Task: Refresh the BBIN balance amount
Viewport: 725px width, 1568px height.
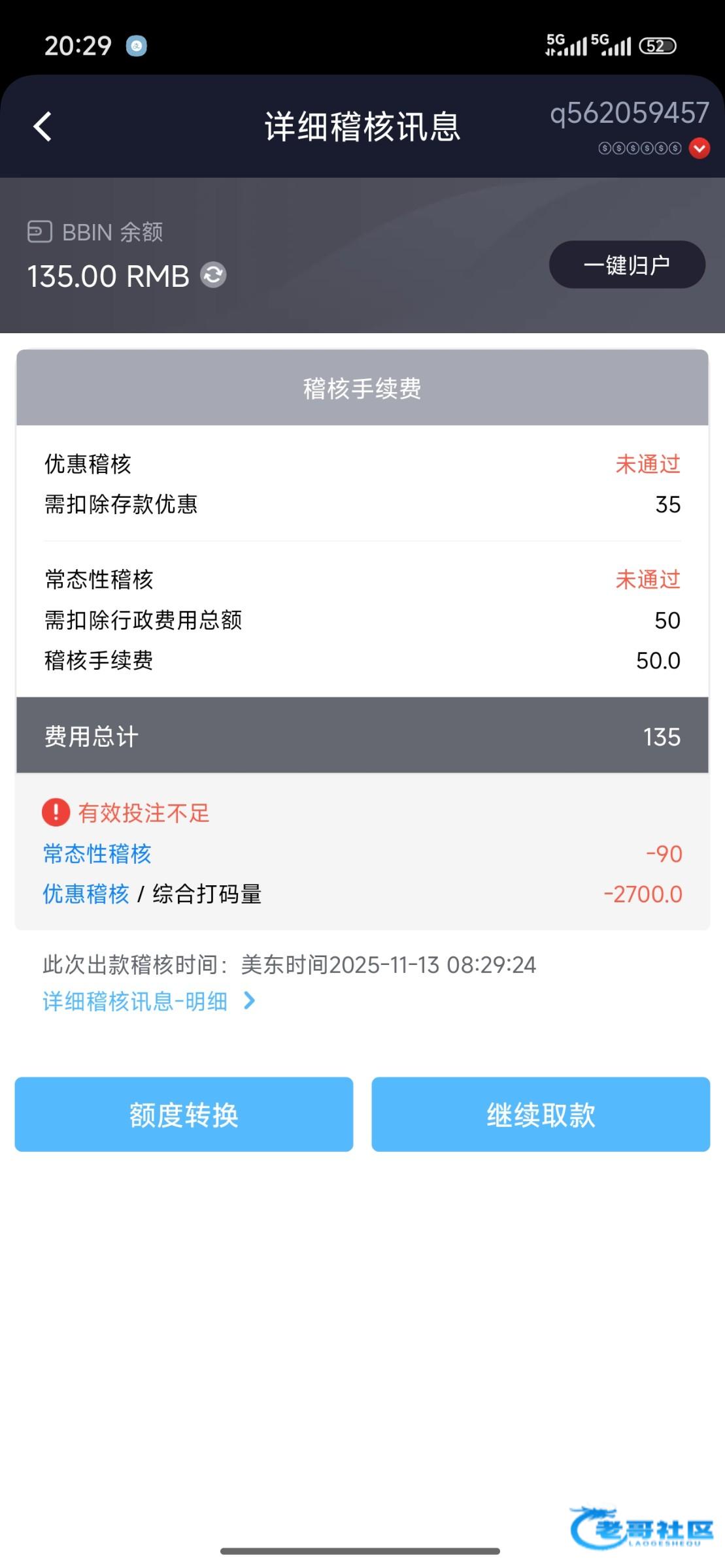Action: pos(213,275)
